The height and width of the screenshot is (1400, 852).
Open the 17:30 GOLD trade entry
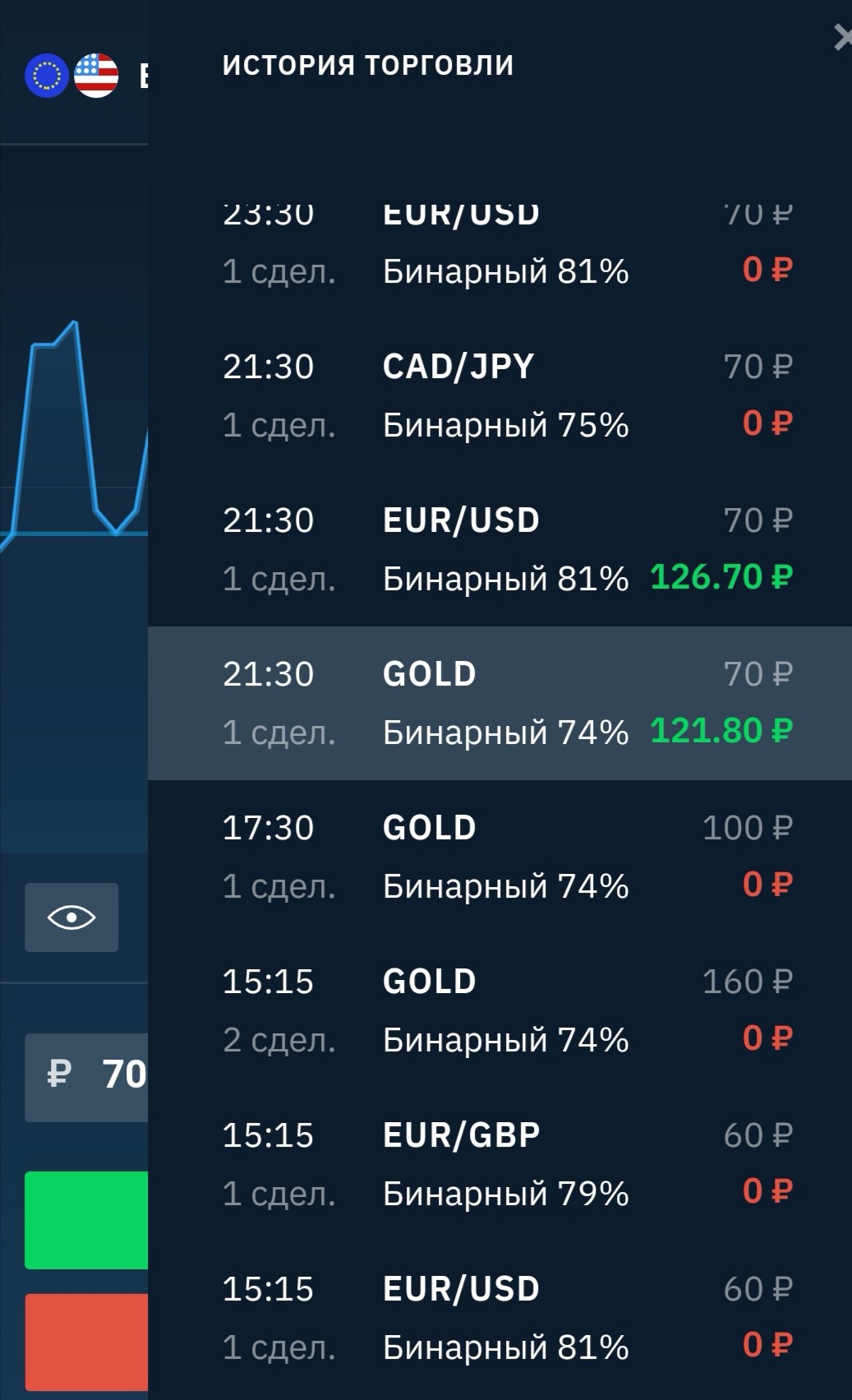point(500,857)
